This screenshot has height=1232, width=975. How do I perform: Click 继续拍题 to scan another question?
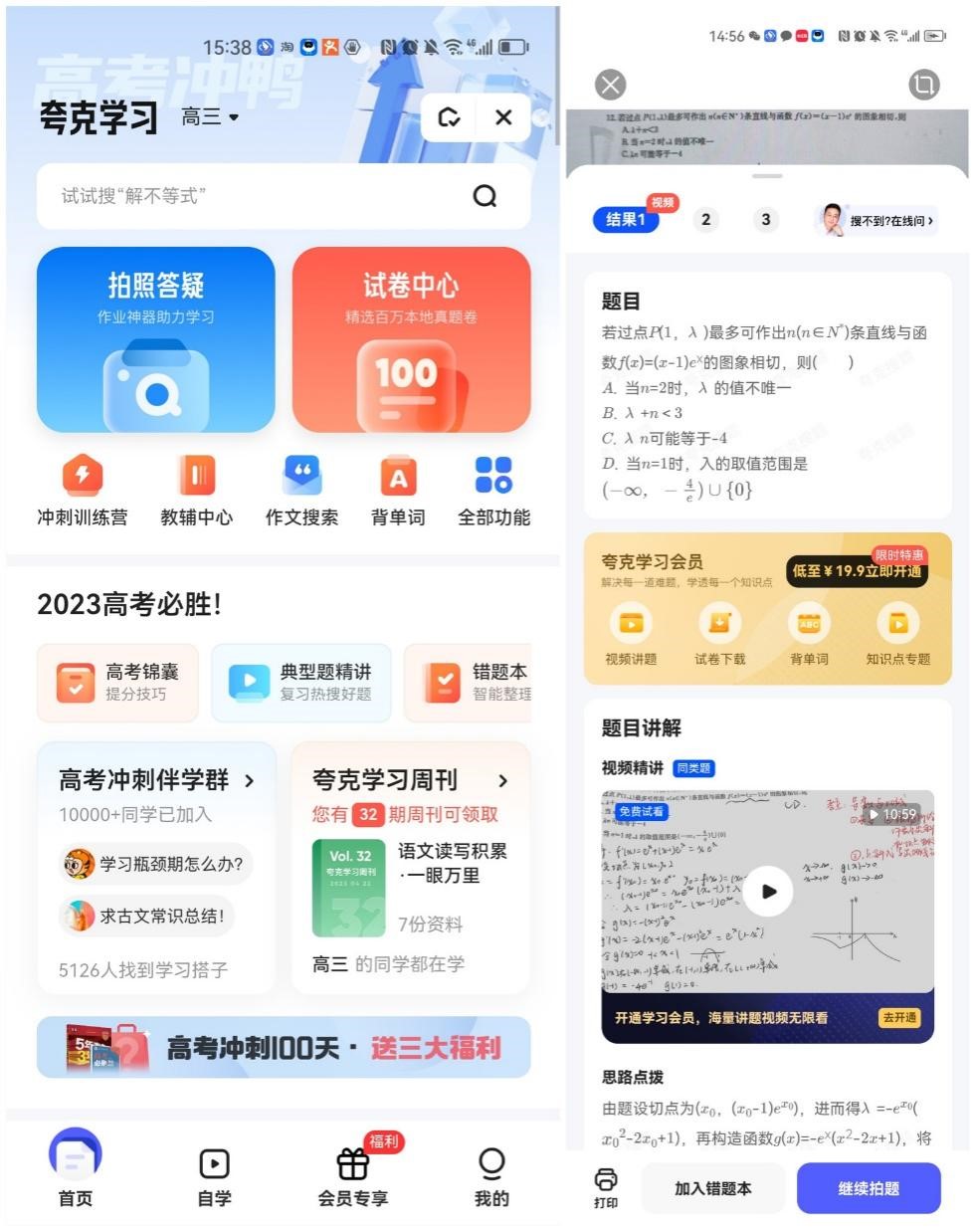tap(869, 1188)
